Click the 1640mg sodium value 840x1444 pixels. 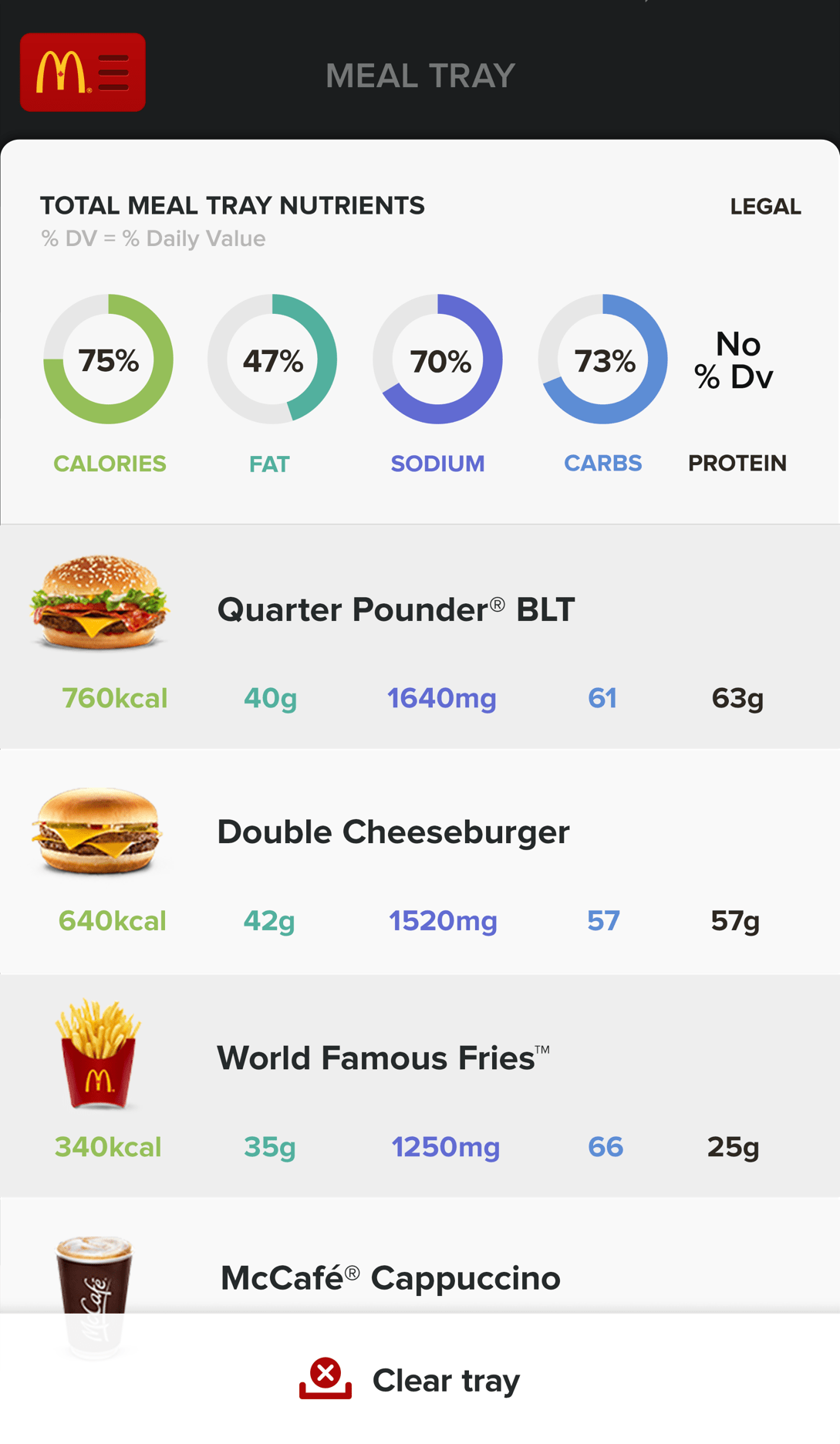coord(441,697)
